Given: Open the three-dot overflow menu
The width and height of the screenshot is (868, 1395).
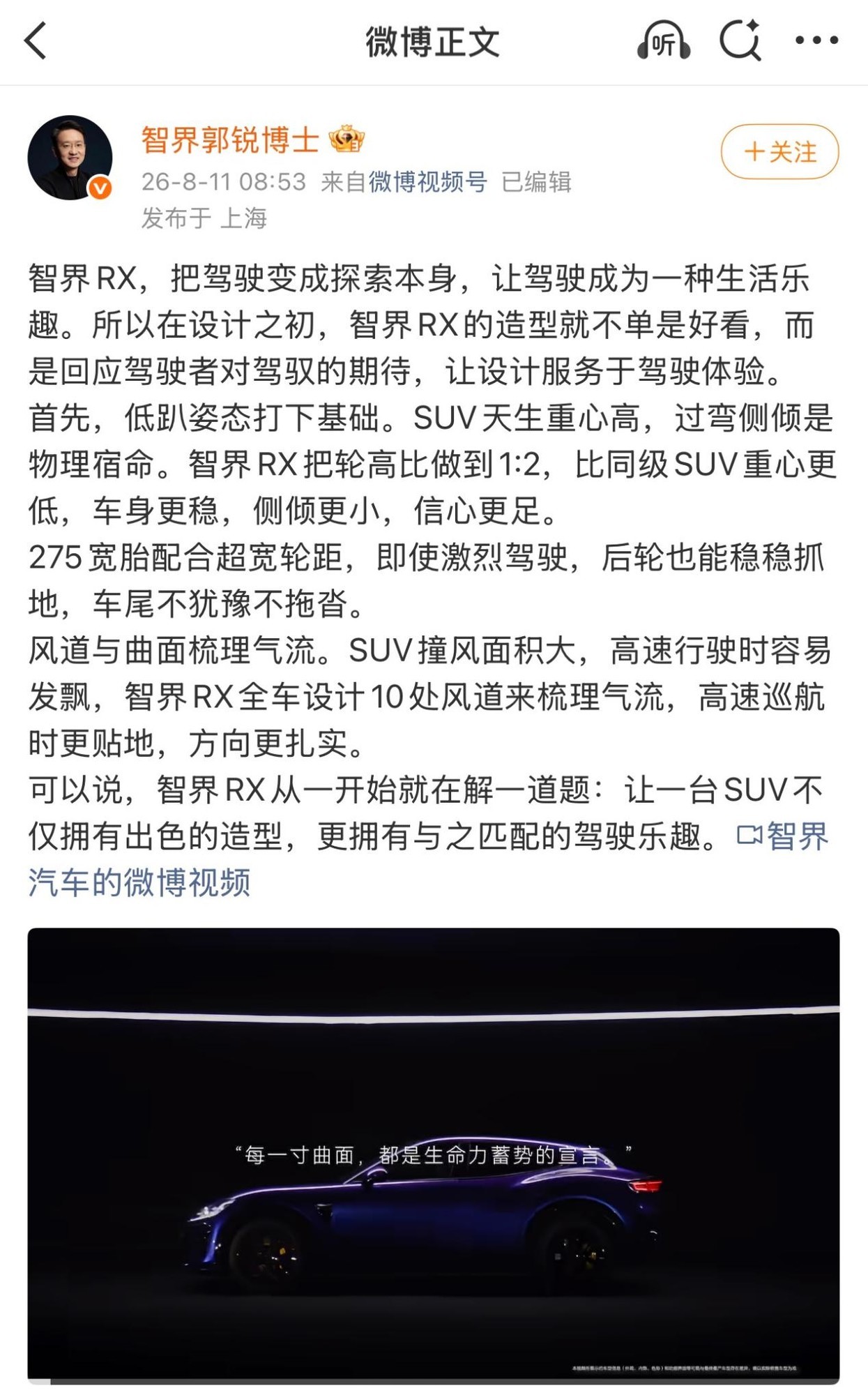Looking at the screenshot, I should 817,40.
